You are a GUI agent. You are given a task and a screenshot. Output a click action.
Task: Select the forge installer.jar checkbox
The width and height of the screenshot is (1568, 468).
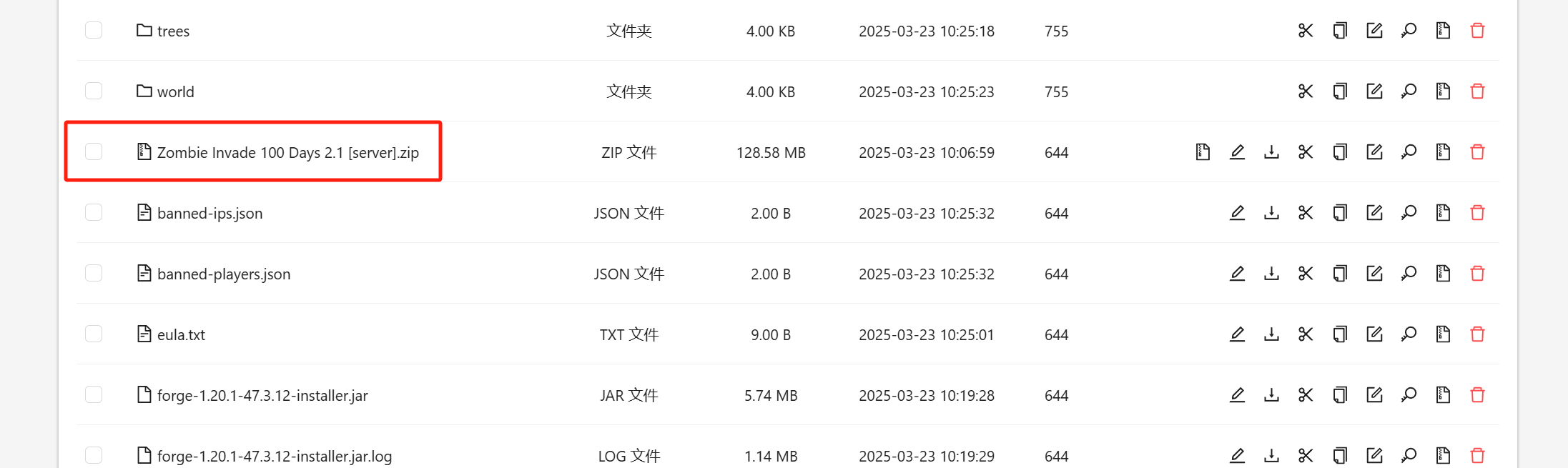click(x=94, y=394)
